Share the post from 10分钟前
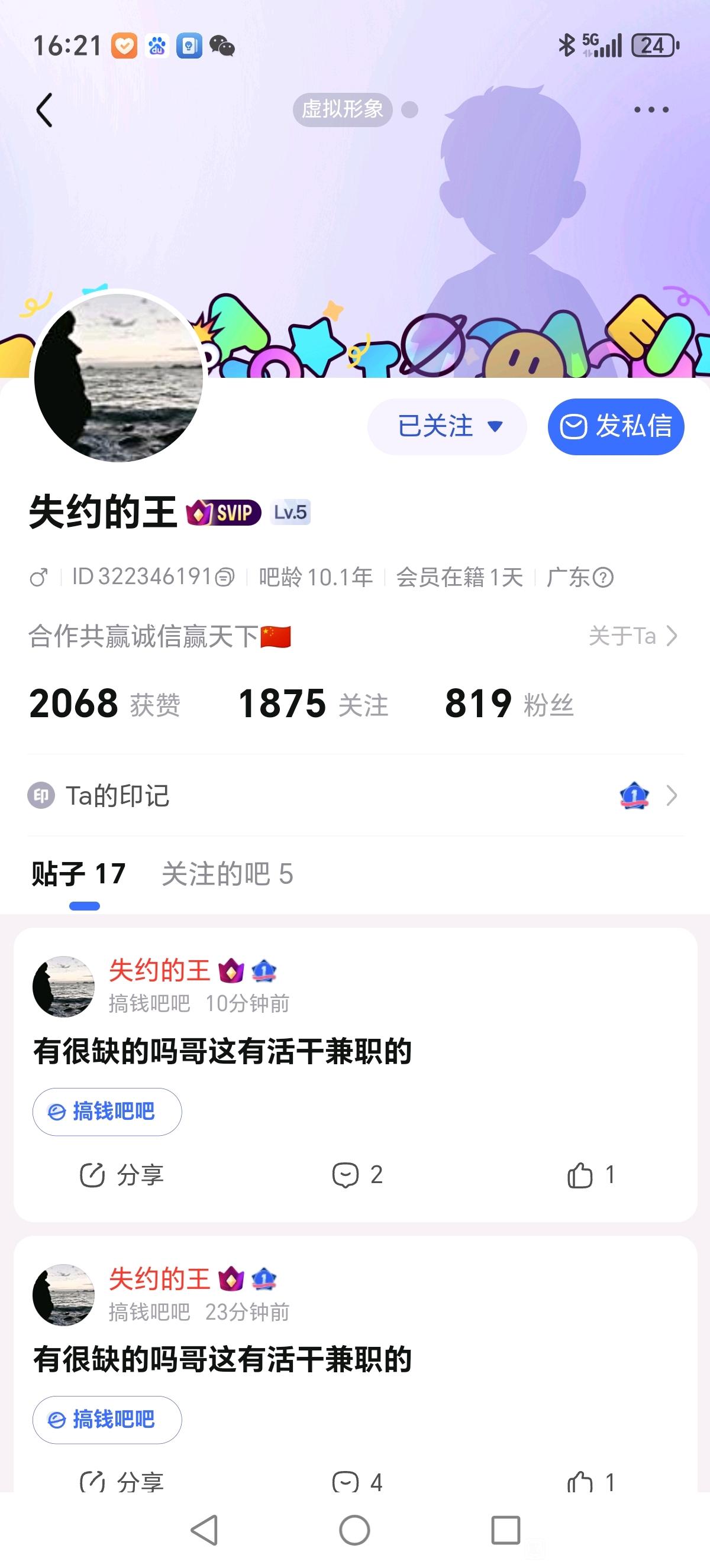This screenshot has width=710, height=1568. [x=122, y=1175]
